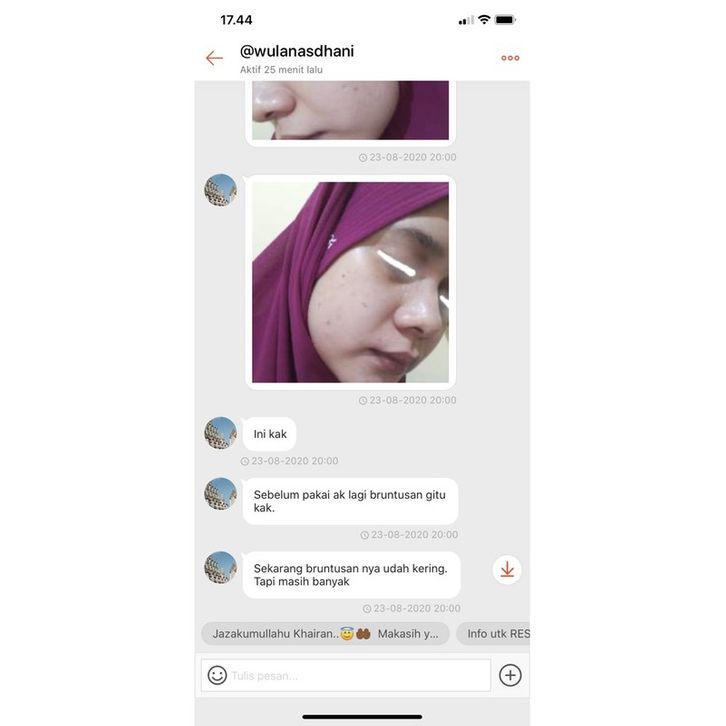Viewport: 726px width, 726px height.
Task: Open the purple hijab photo message
Action: (350, 282)
